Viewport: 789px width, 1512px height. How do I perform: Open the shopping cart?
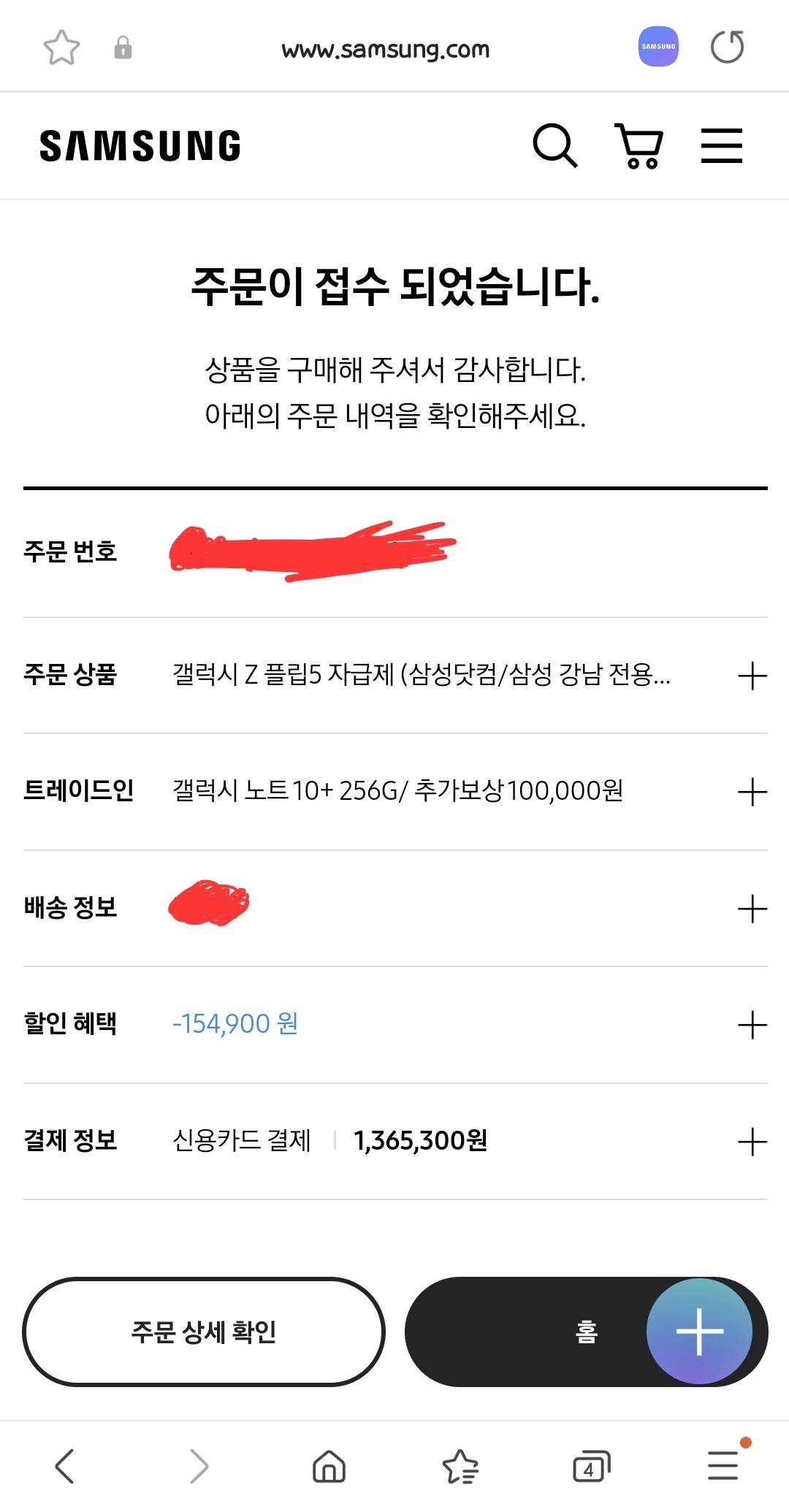(640, 145)
